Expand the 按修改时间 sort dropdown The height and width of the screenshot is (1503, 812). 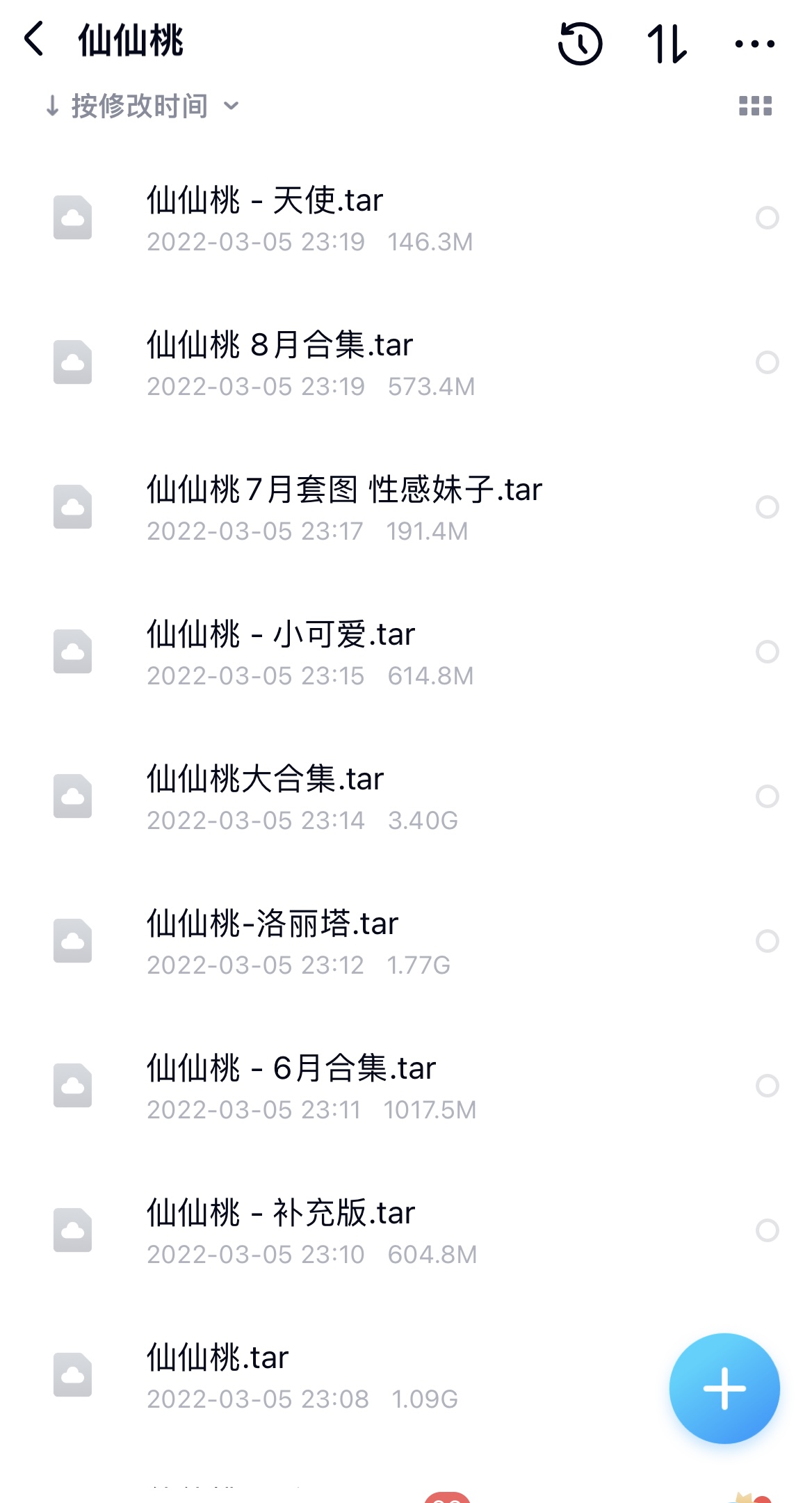142,106
